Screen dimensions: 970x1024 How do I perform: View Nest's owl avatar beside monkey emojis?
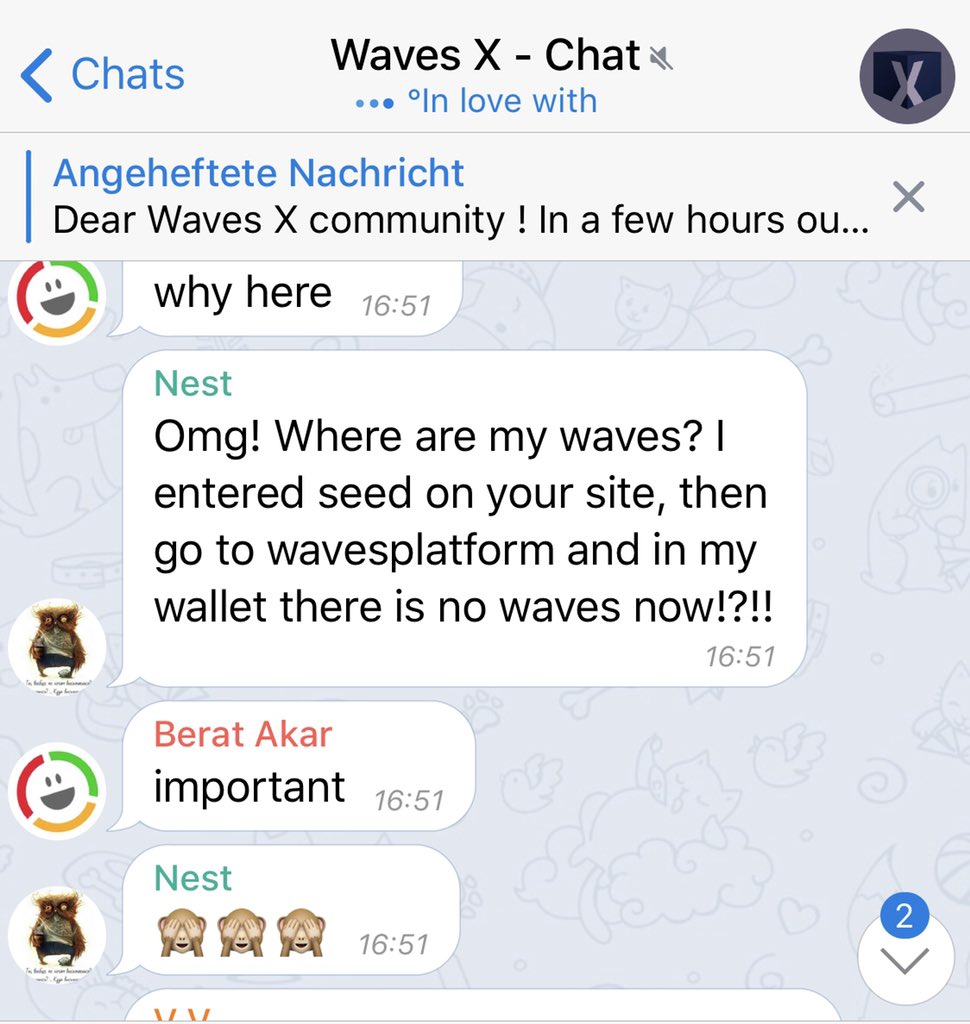(57, 933)
